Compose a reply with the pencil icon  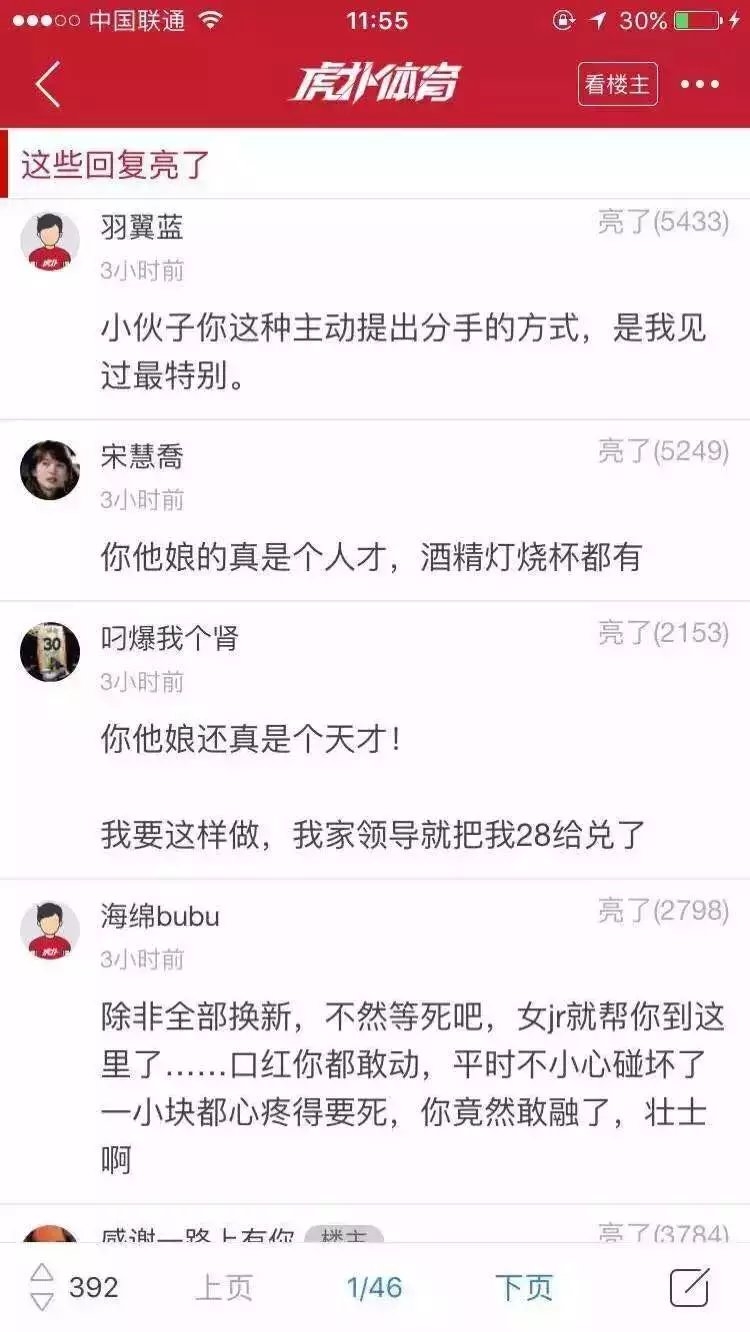click(x=690, y=1287)
